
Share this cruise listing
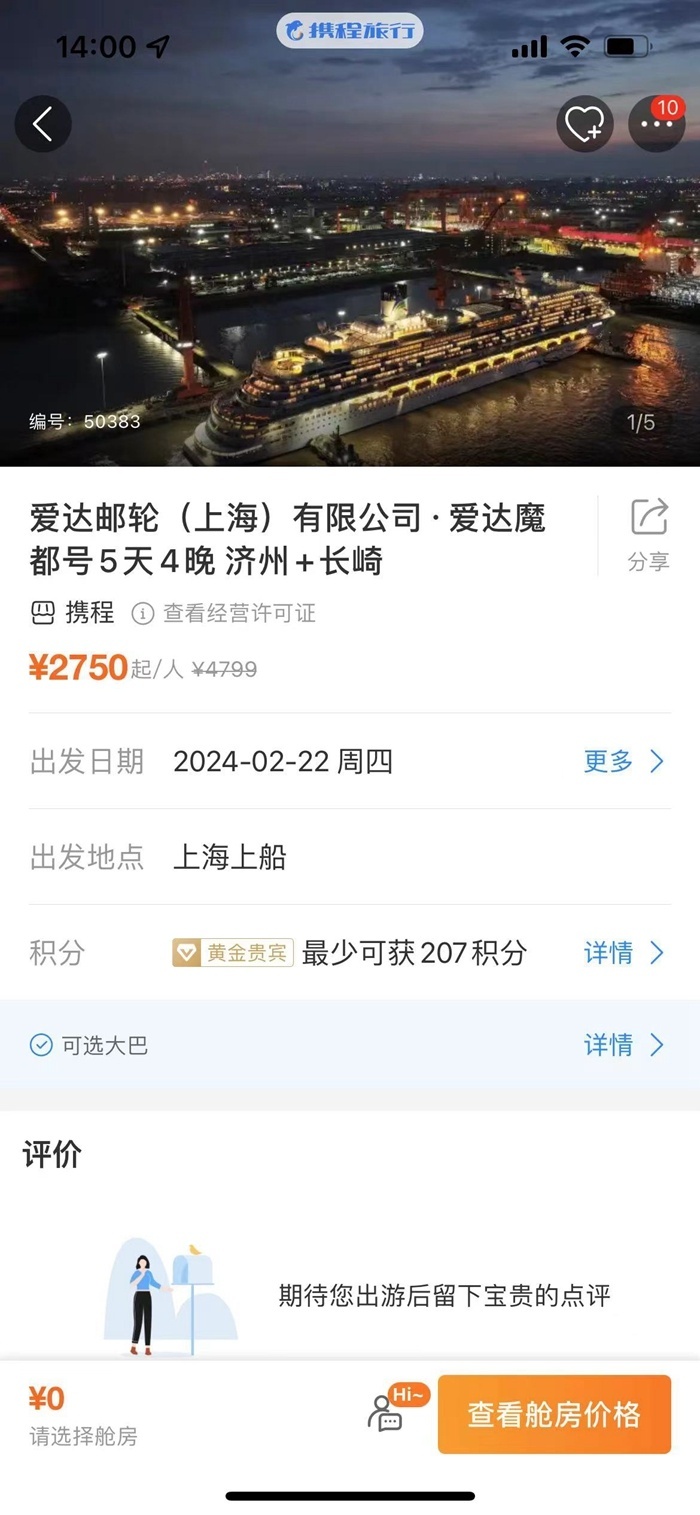click(648, 535)
